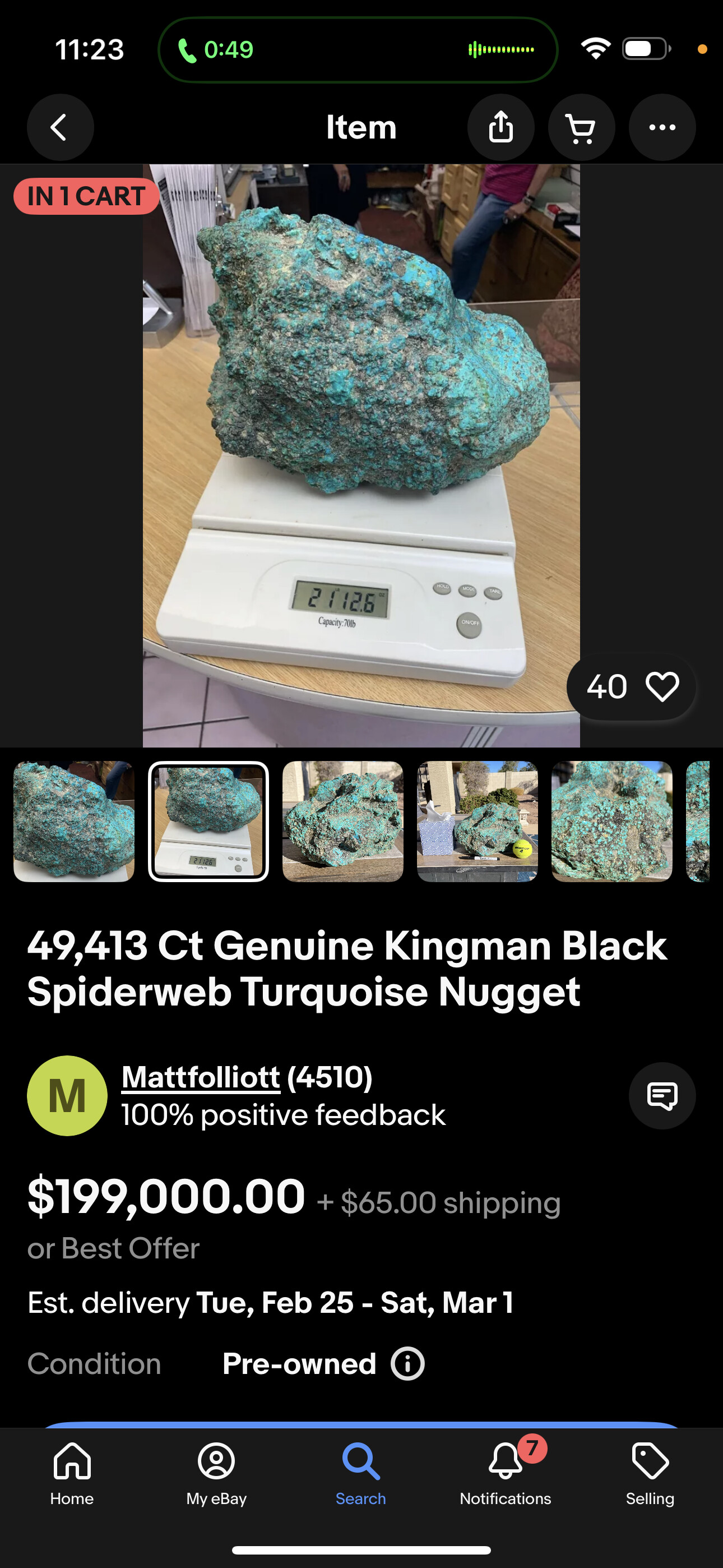
Task: Switch to the Selling tab
Action: (650, 1473)
